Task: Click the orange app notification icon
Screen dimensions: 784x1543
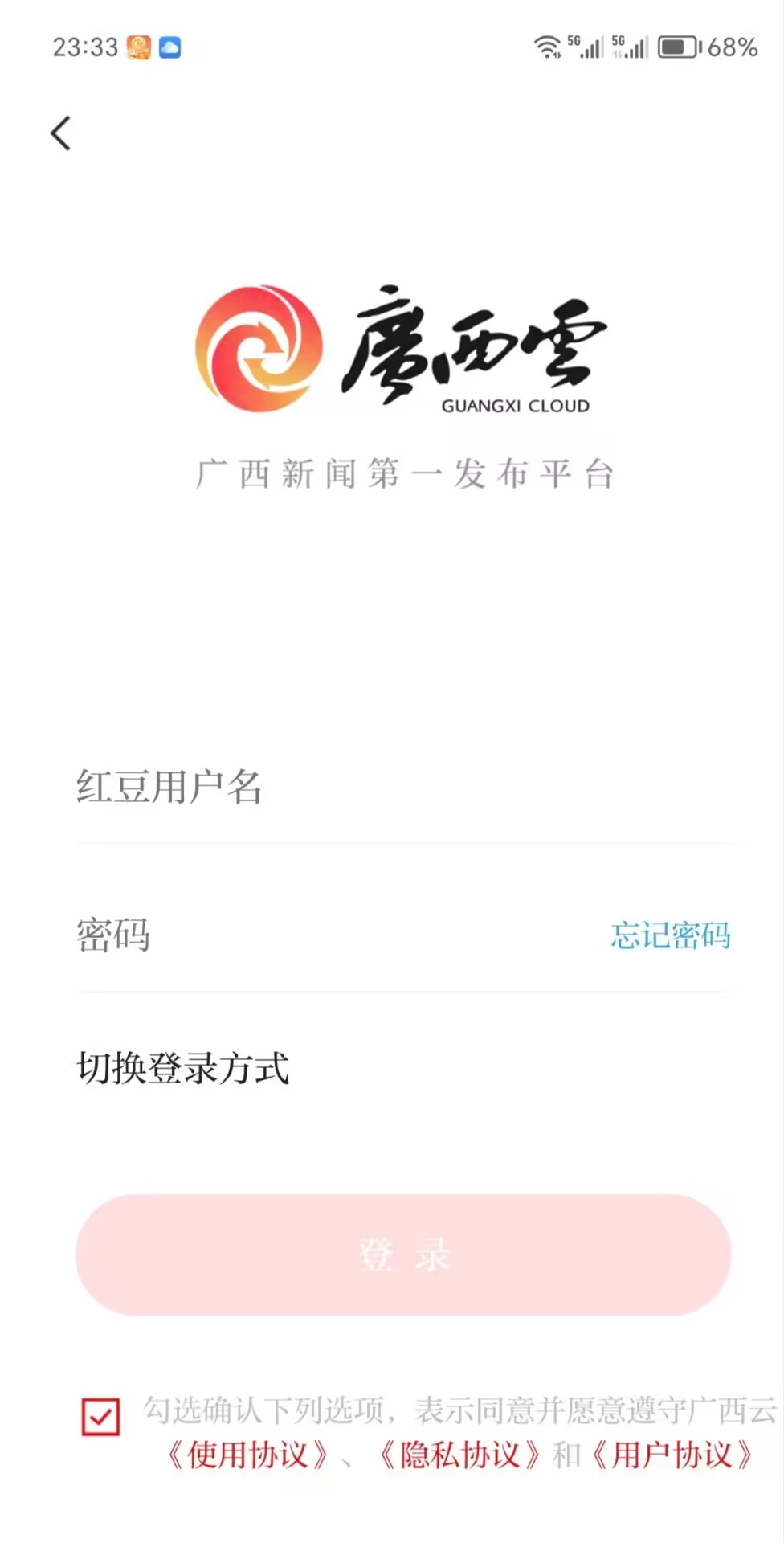Action: pos(138,47)
